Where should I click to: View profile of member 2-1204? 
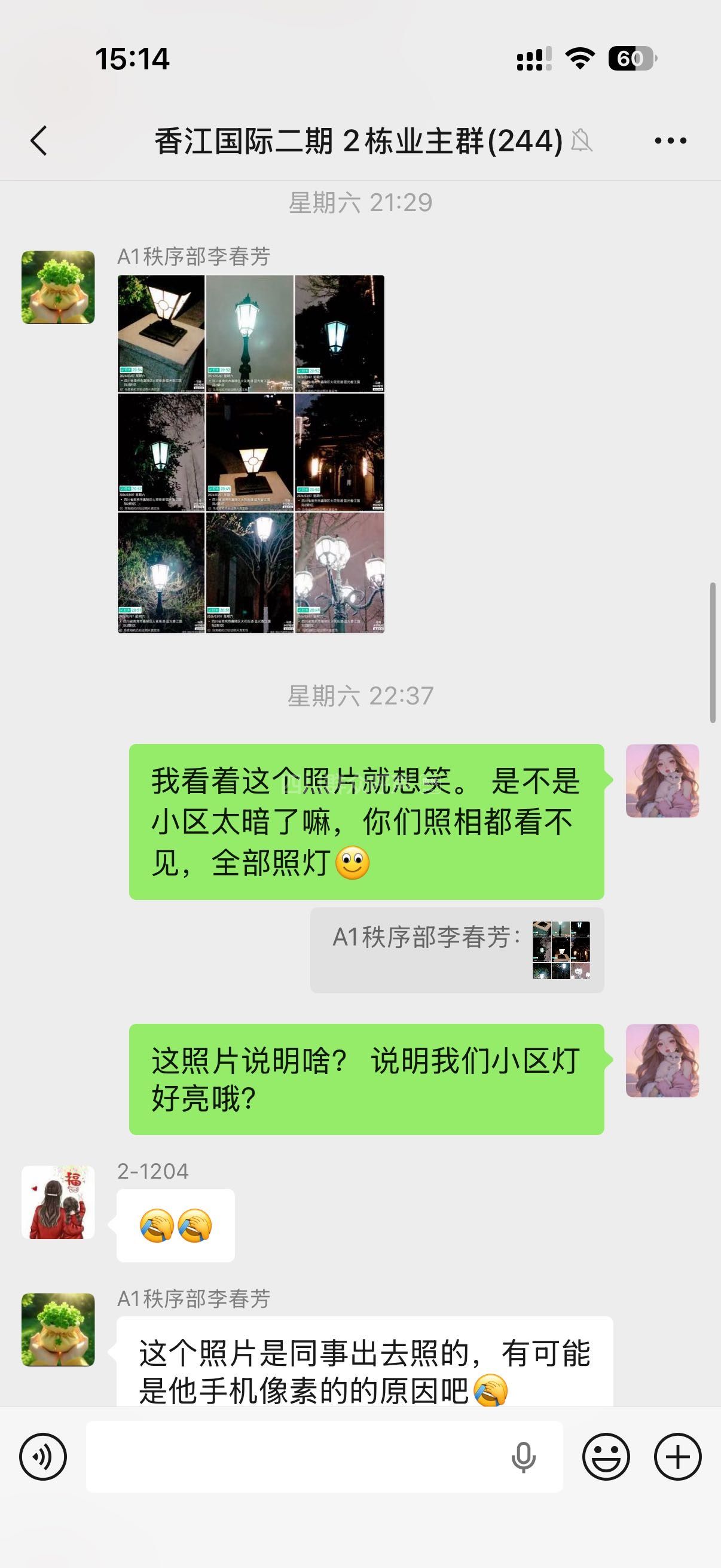point(58,1202)
